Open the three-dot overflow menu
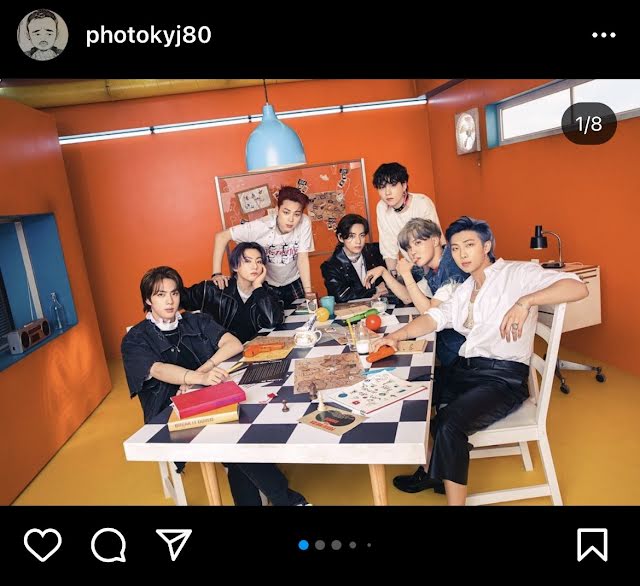 pyautogui.click(x=603, y=35)
